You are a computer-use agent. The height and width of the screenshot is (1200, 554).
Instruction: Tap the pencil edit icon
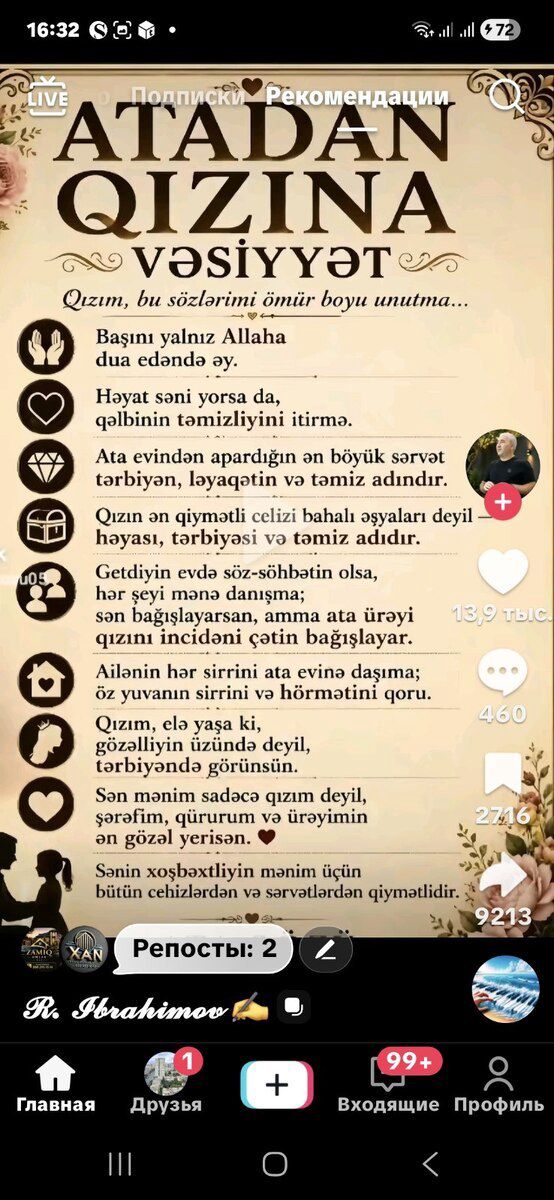[x=326, y=950]
